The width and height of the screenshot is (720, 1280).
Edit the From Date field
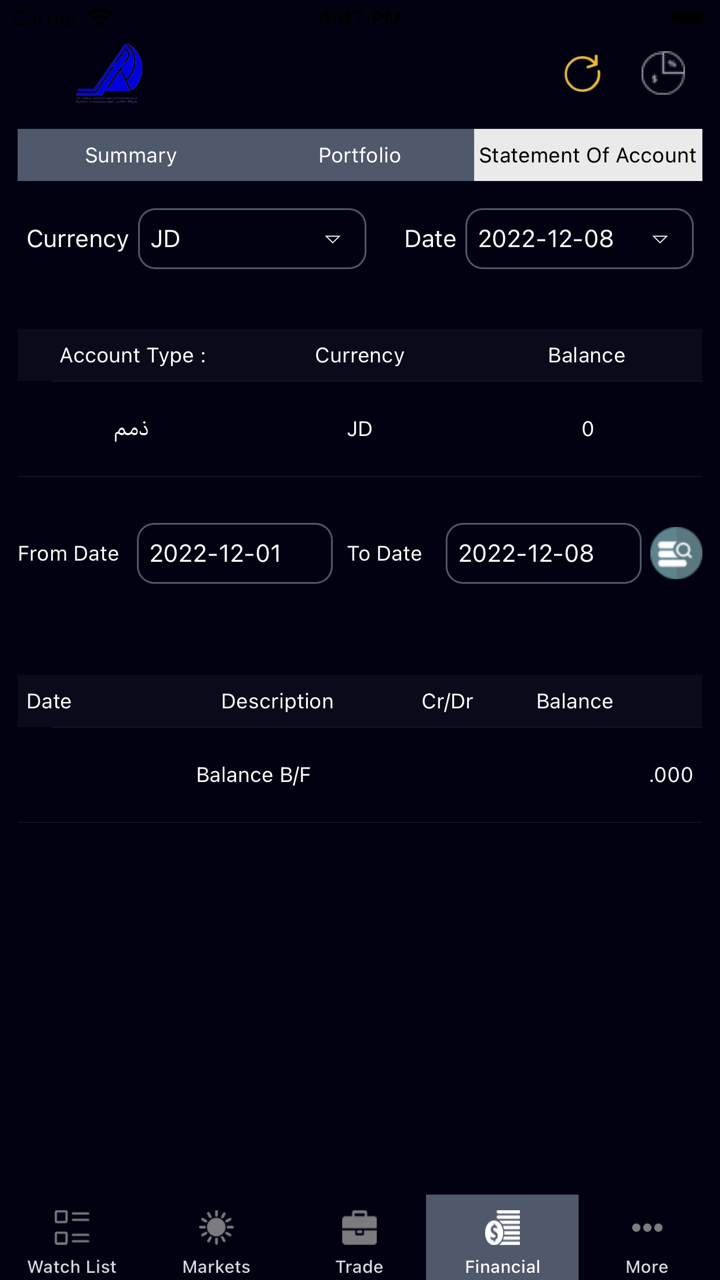(234, 553)
